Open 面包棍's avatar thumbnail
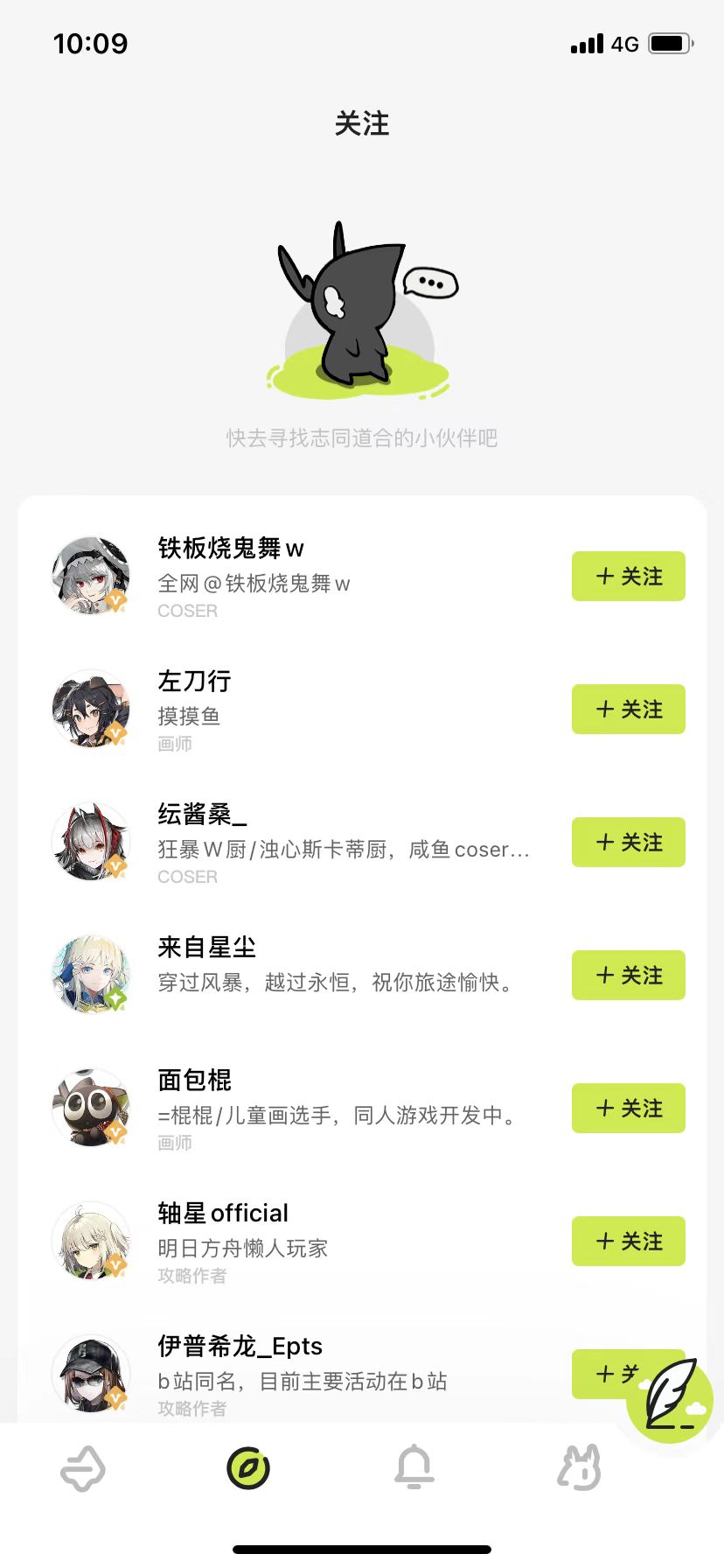The height and width of the screenshot is (1568, 724). 91,1108
